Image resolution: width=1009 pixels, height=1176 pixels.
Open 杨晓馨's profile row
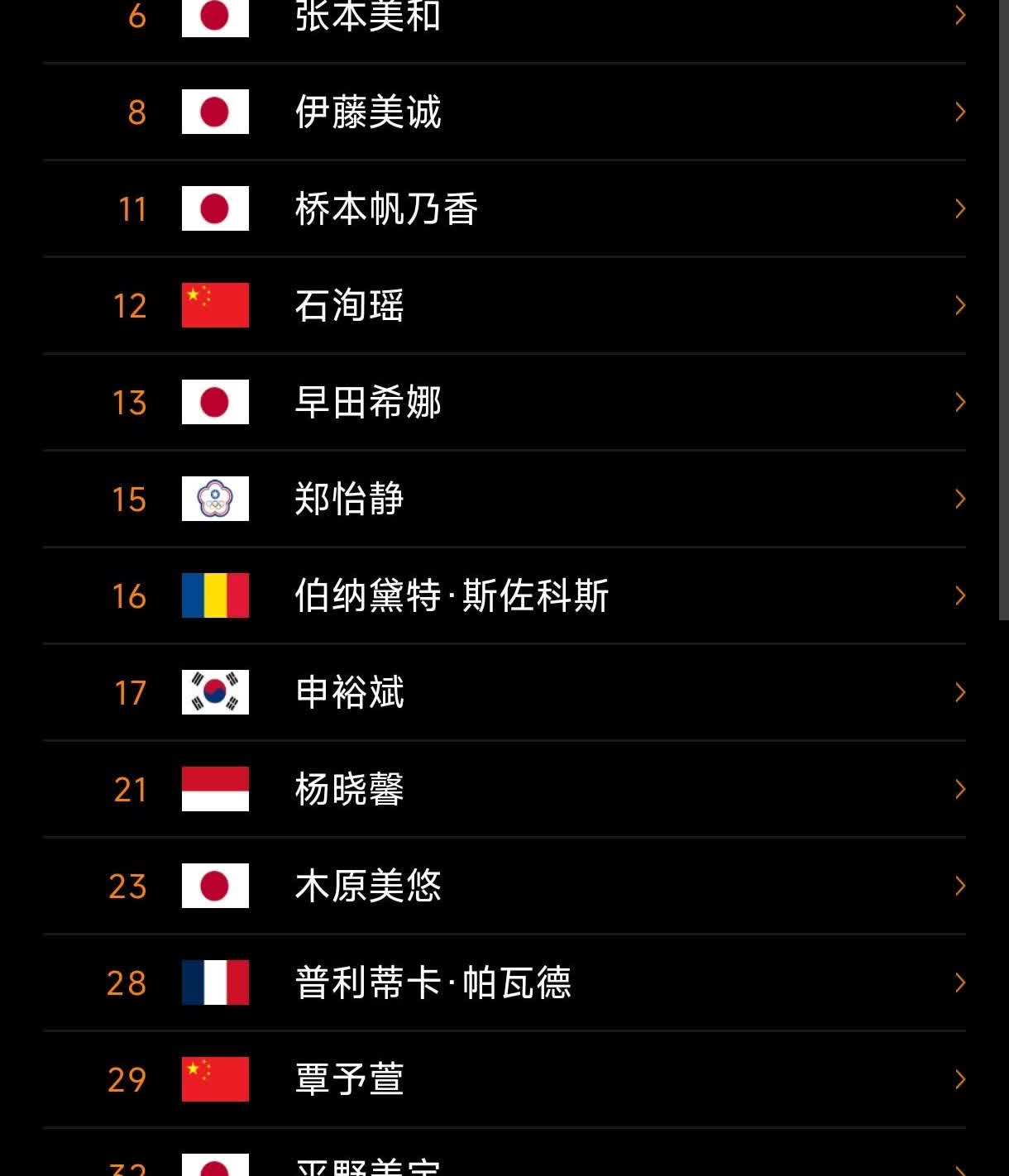[504, 789]
